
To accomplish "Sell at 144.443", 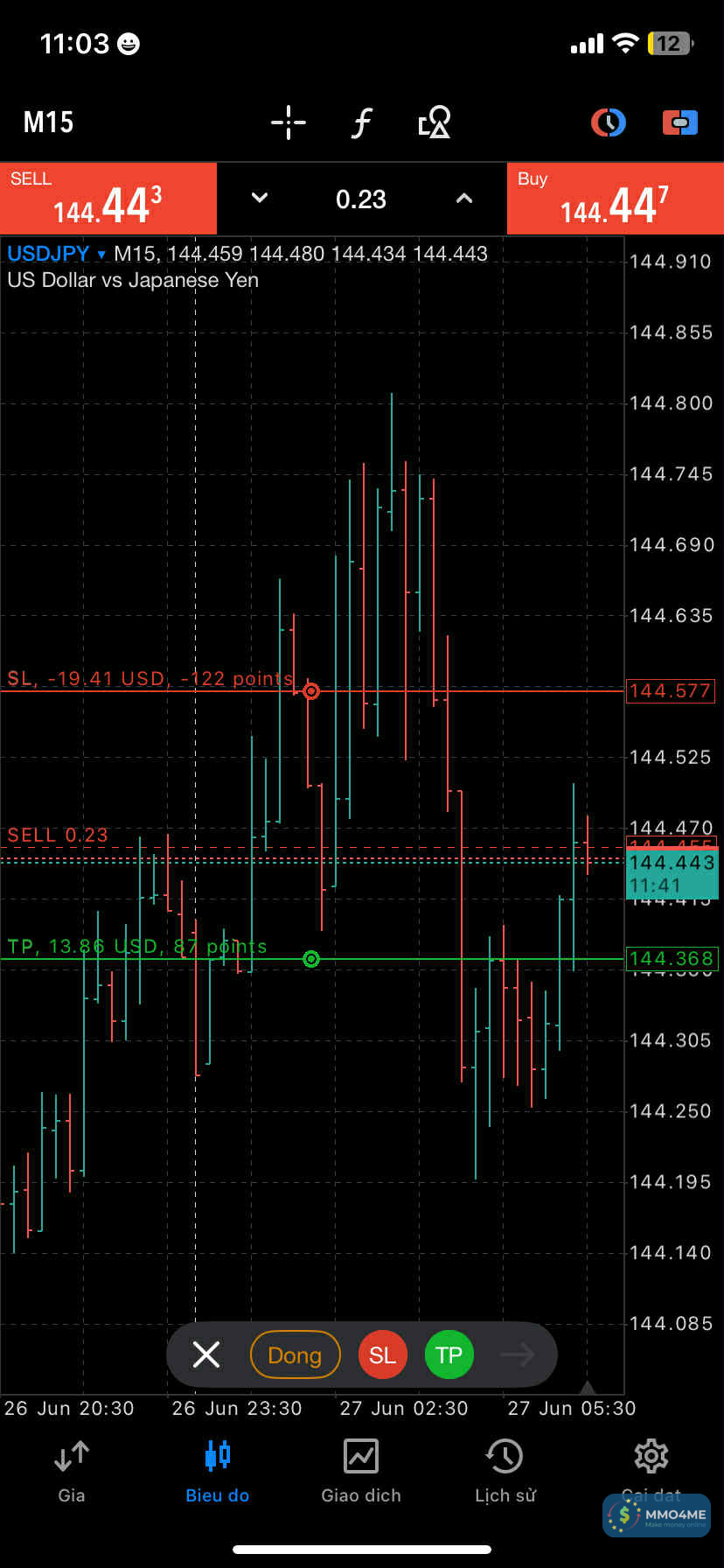I will tap(108, 199).
